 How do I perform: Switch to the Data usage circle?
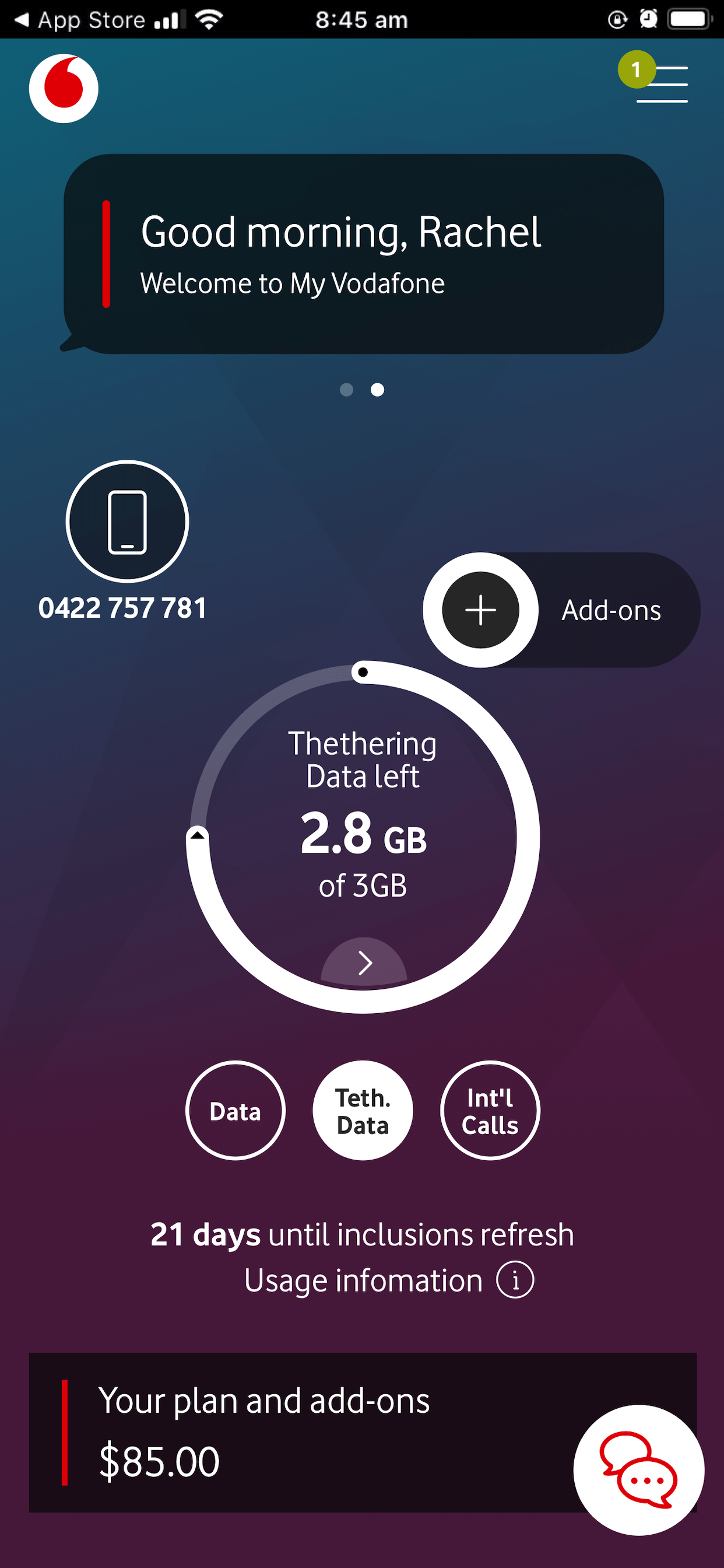235,1110
